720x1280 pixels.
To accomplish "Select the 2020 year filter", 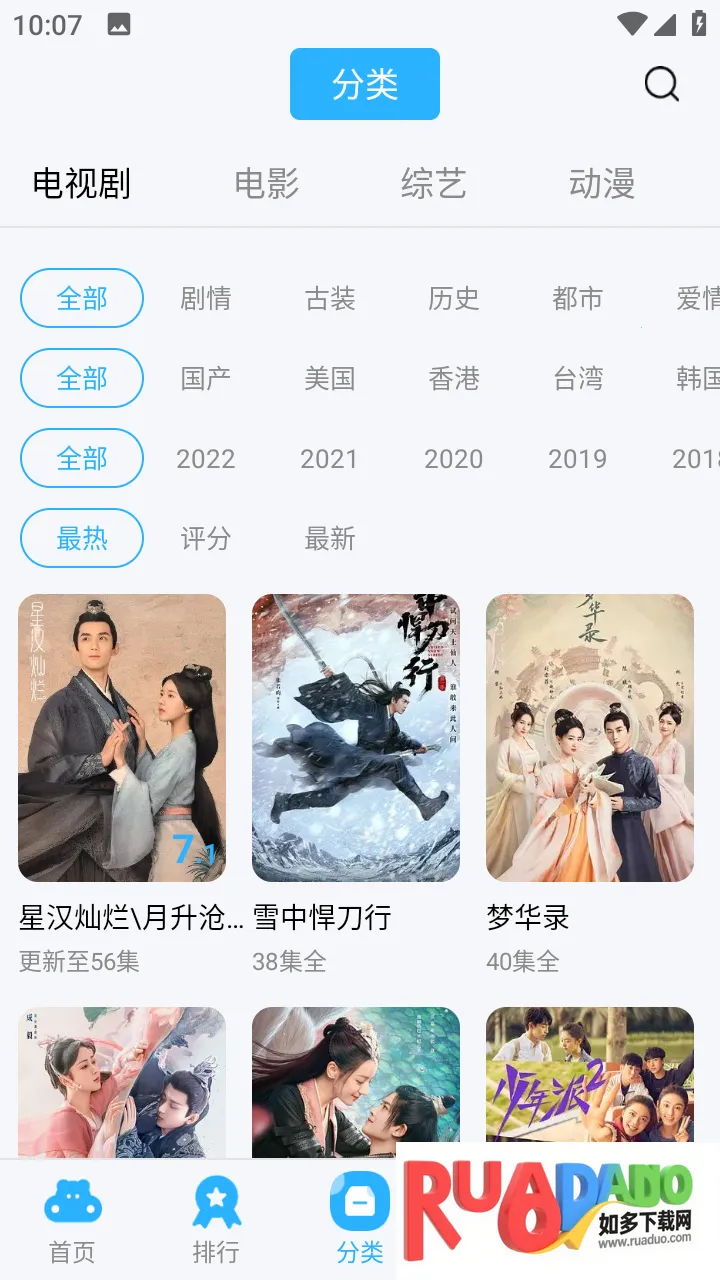I will [x=454, y=458].
